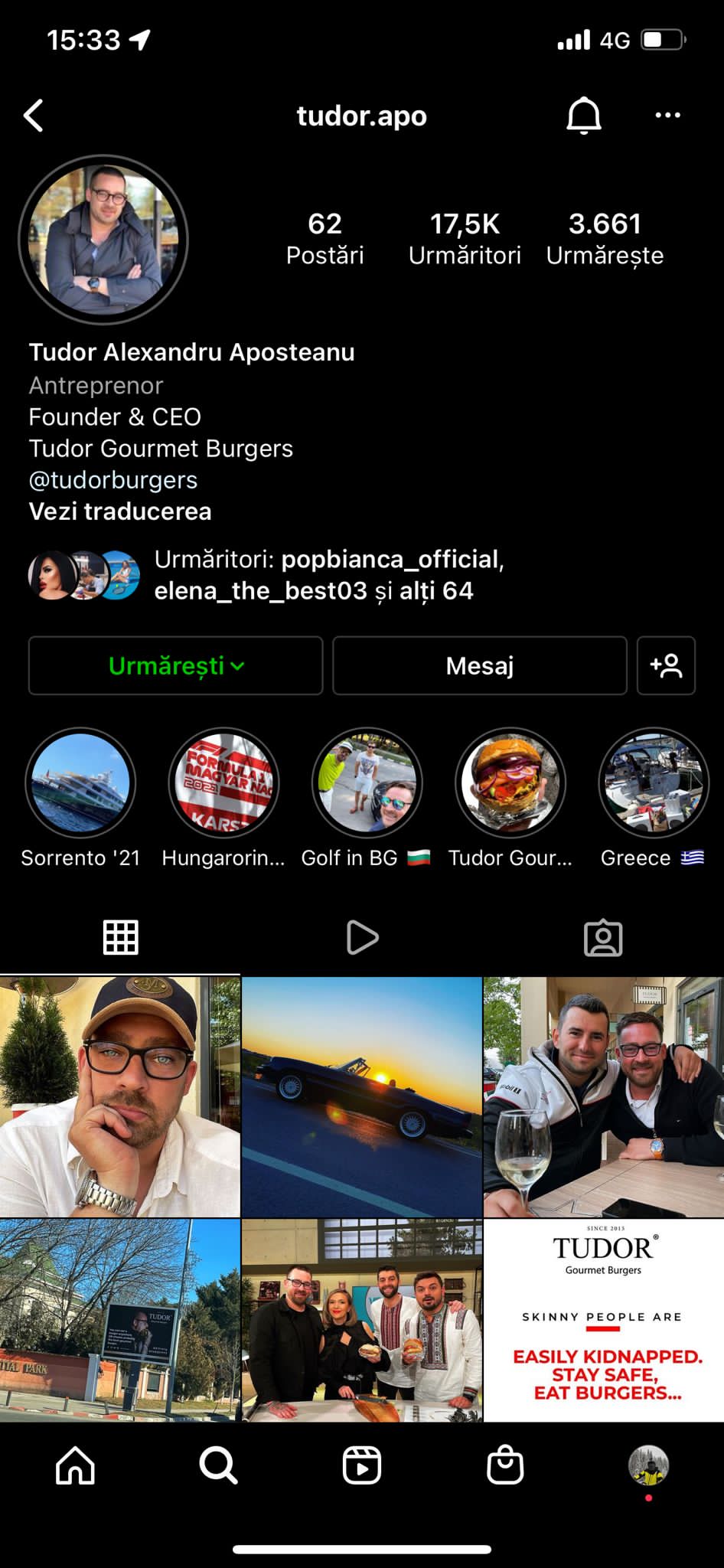Open the @tudorburgers profile link

[x=113, y=480]
